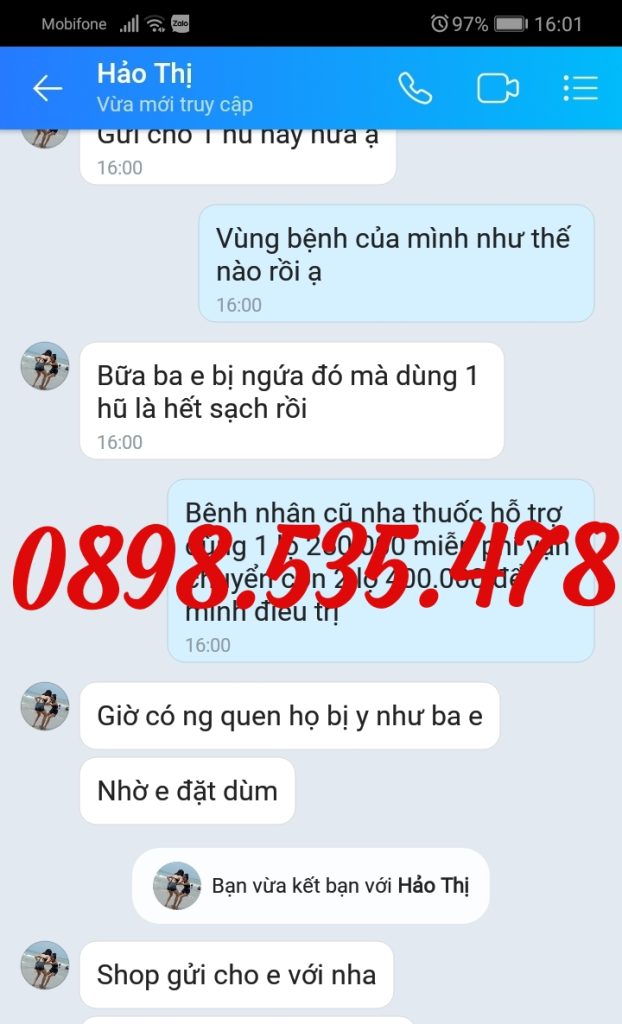Tap avatar beside 'Shop gửi cho e với nha'
This screenshot has width=622, height=1024.
click(x=45, y=965)
